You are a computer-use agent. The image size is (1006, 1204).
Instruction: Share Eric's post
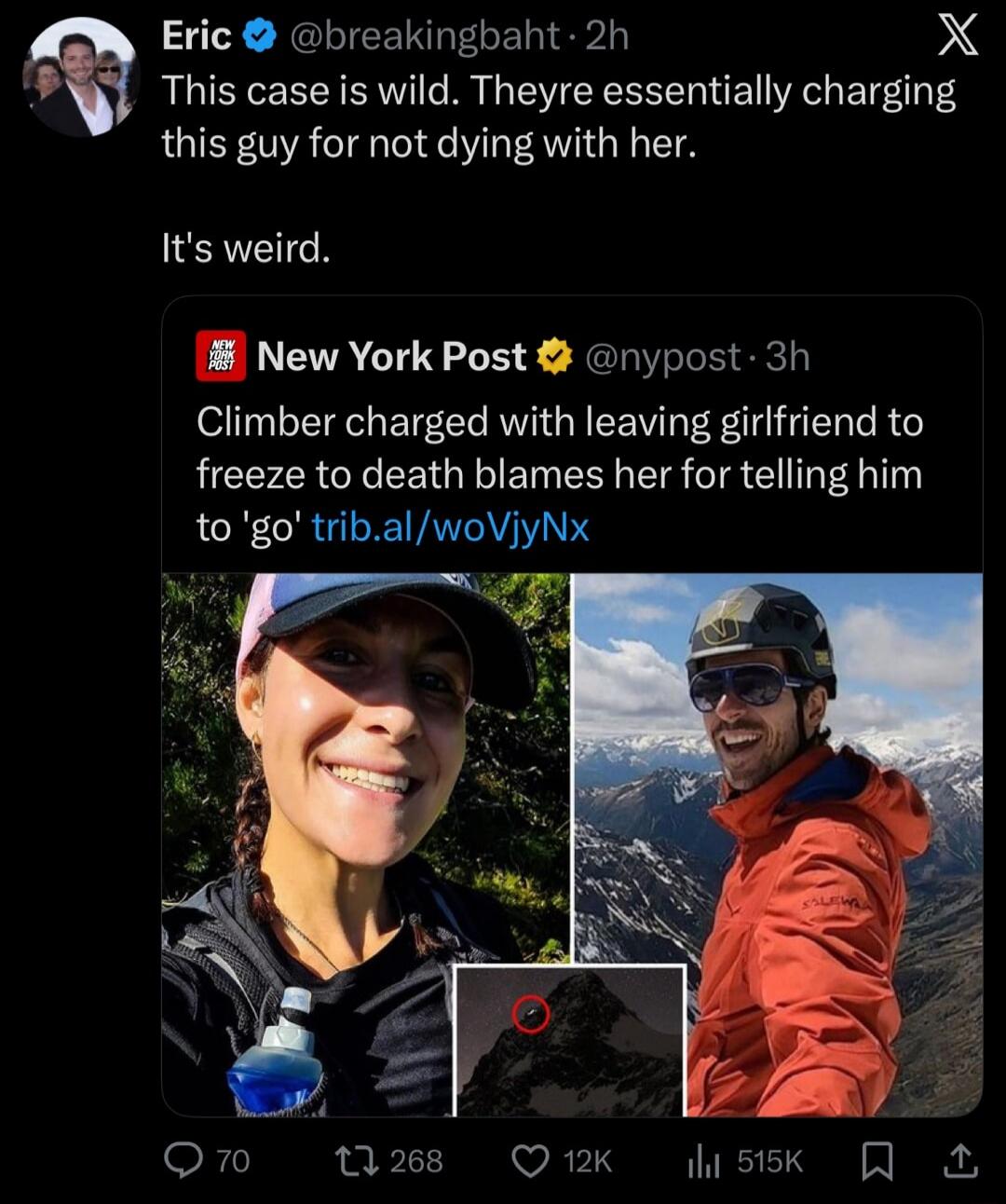[961, 1158]
